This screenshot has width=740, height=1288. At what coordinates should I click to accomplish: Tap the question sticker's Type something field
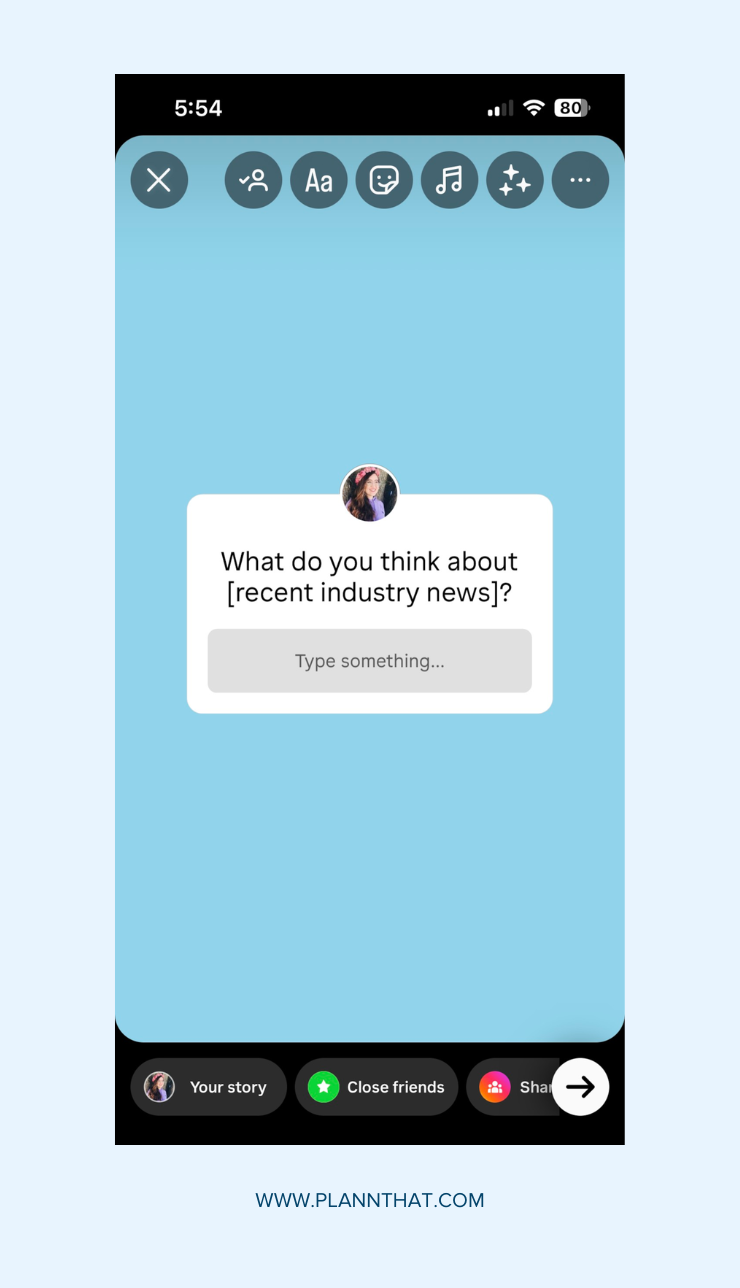coord(369,661)
